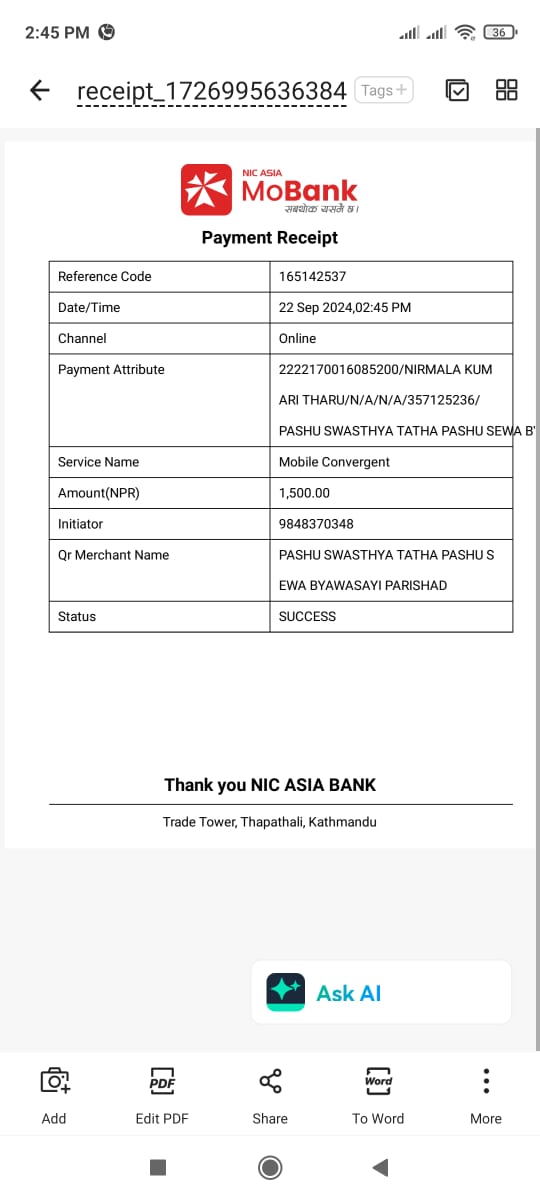Viewport: 540px width, 1200px height.
Task: Go back using the top-left arrow
Action: tap(40, 91)
